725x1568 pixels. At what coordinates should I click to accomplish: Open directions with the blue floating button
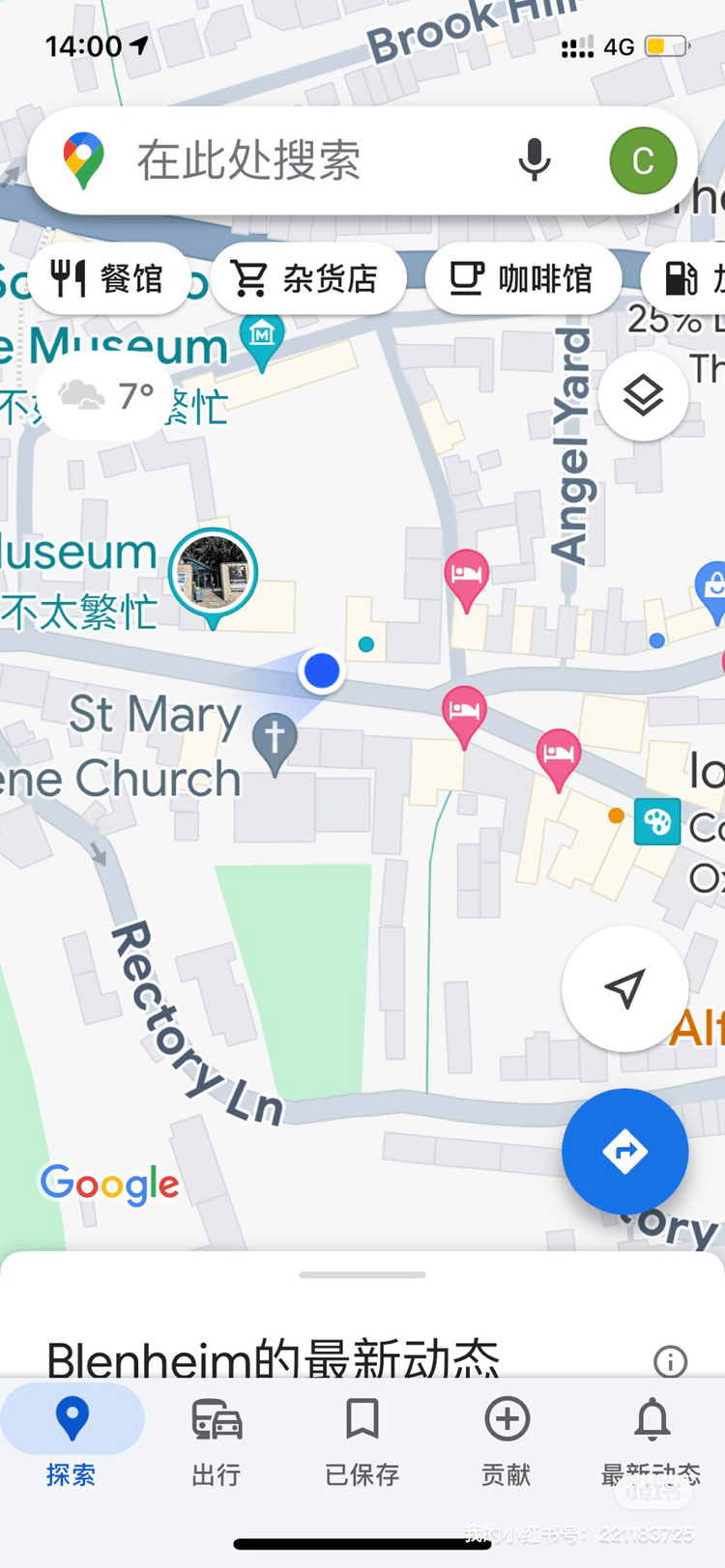pyautogui.click(x=624, y=1151)
